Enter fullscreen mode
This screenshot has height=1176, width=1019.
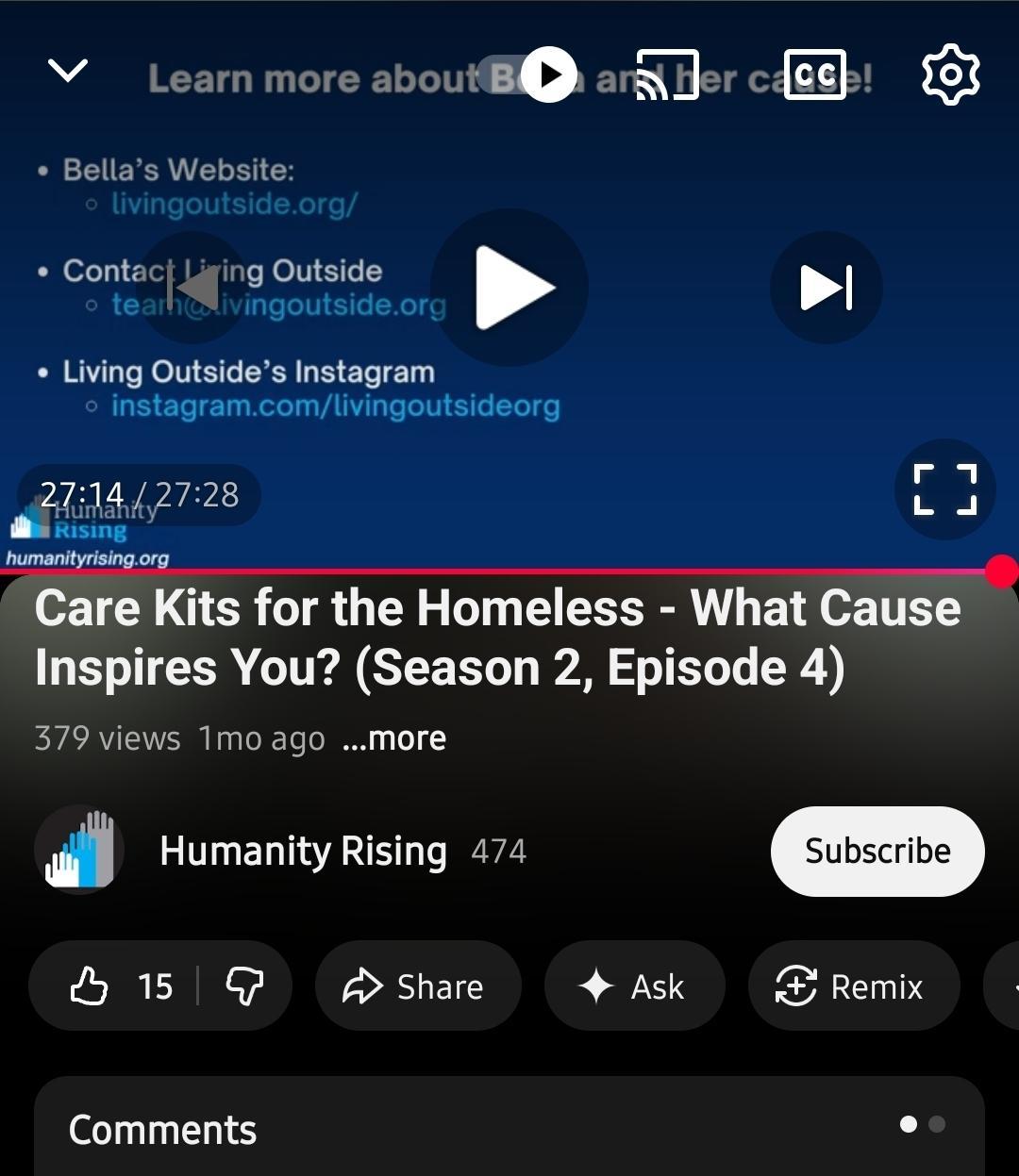(944, 489)
